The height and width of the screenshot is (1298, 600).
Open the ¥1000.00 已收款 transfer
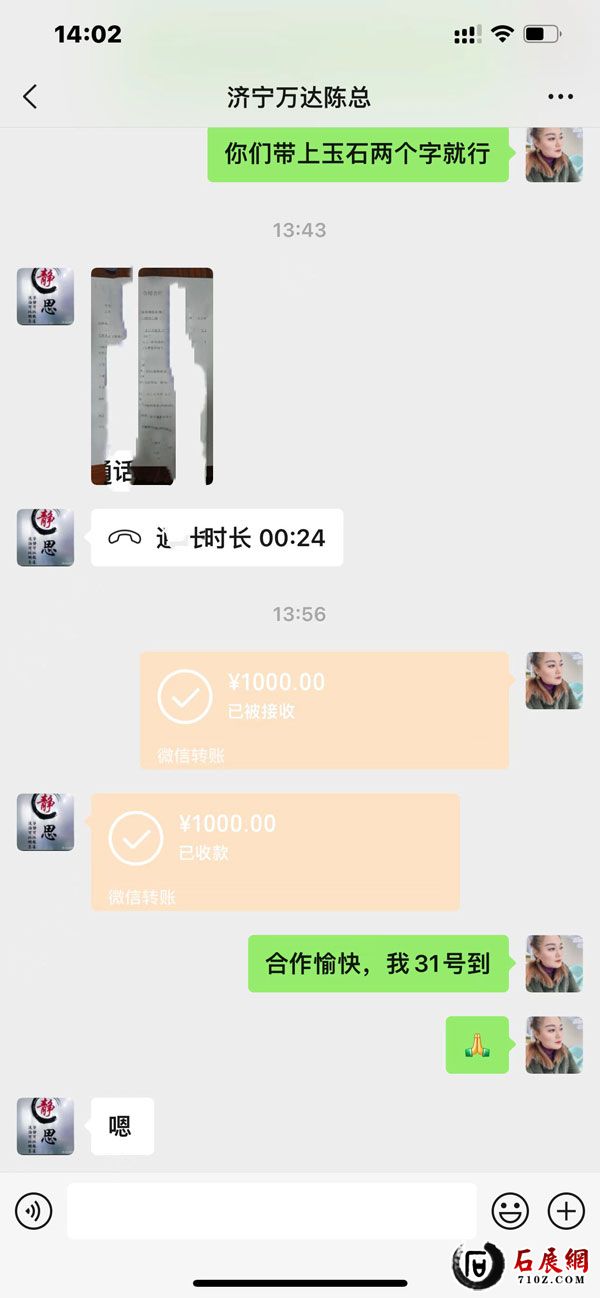pyautogui.click(x=275, y=852)
